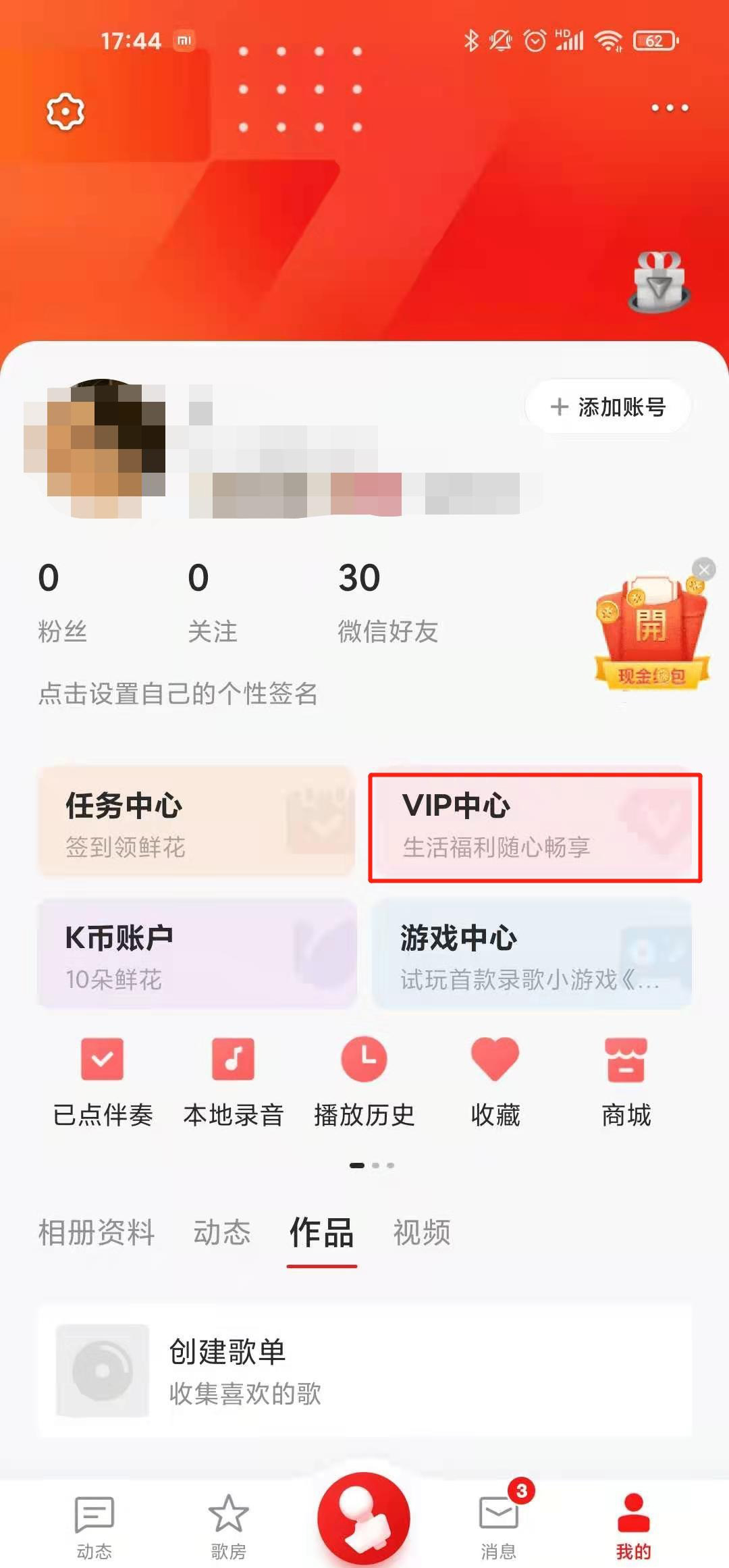Tap 添加账号 to add account
This screenshot has height=1568, width=729.
[607, 407]
